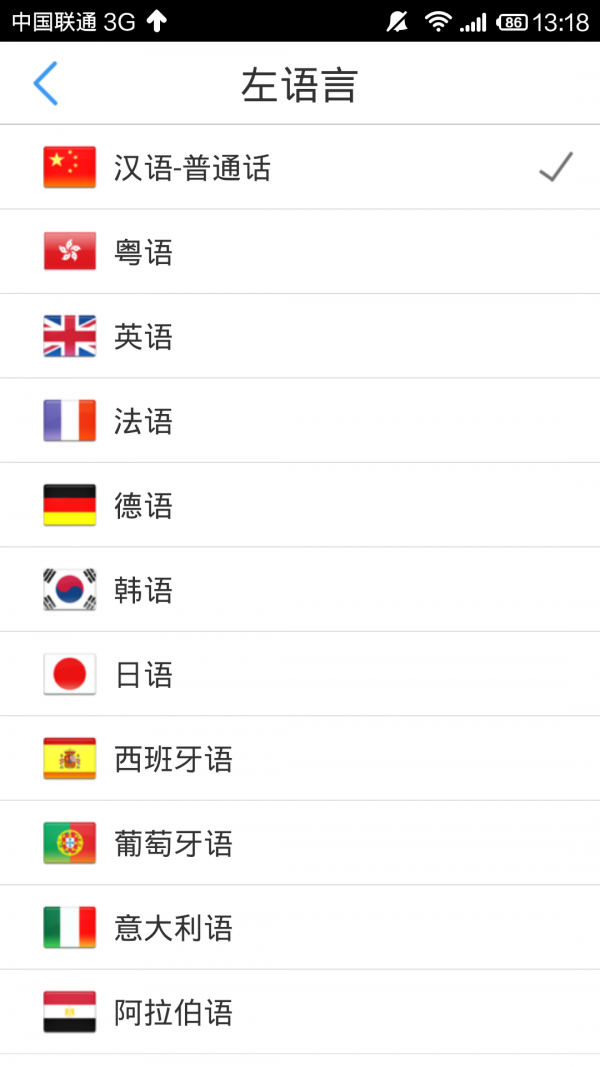
Task: Choose 粤语 from the language list
Action: (144, 253)
